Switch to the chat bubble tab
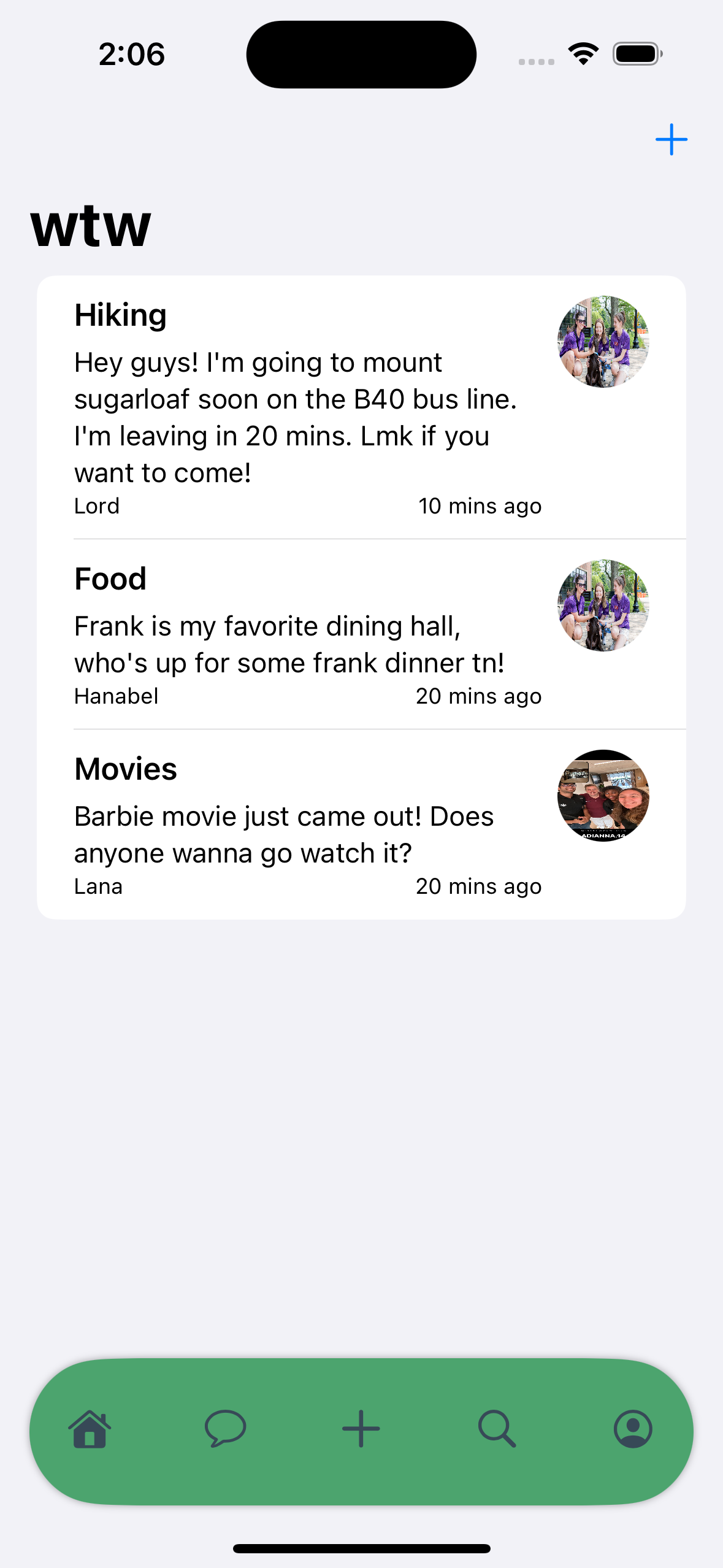 [225, 1429]
